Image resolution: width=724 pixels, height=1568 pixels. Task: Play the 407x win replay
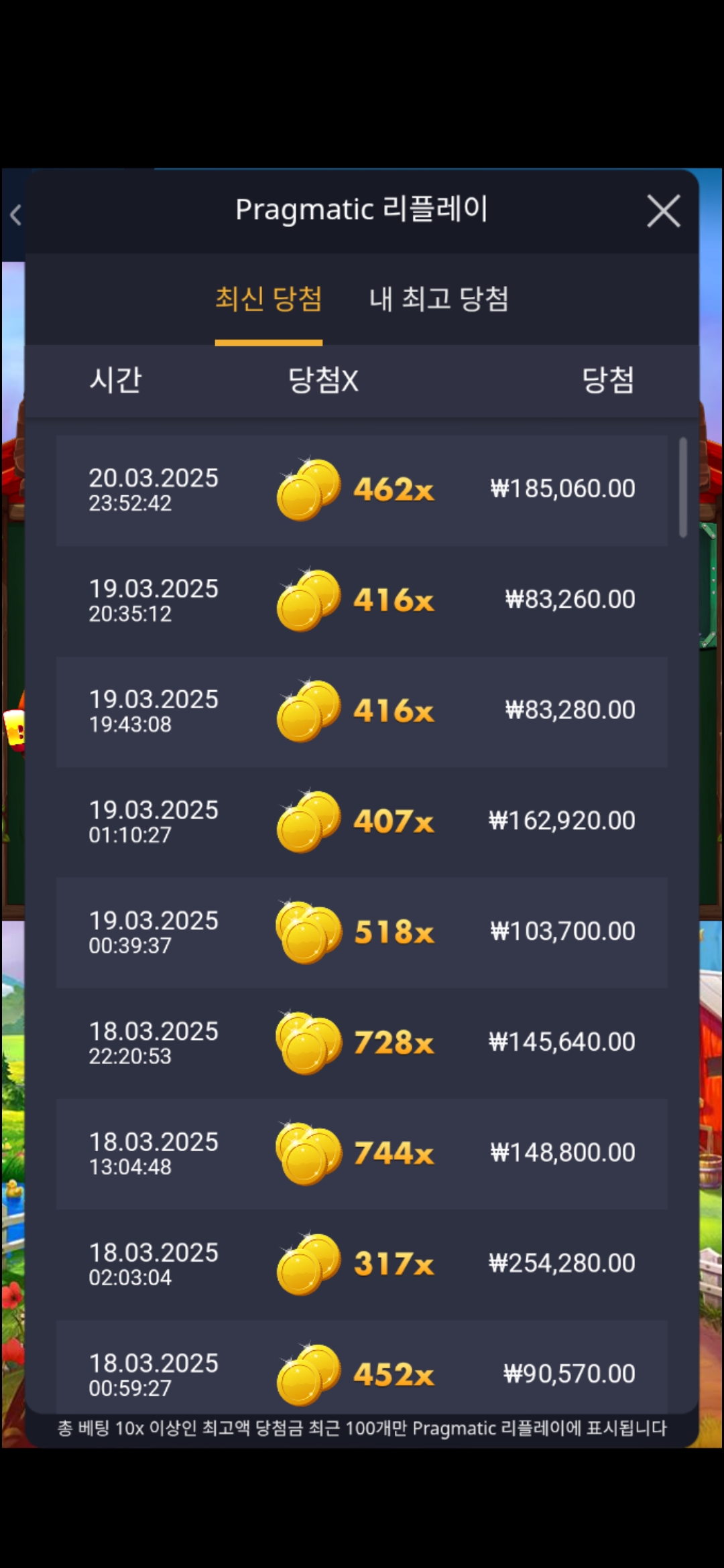coord(362,822)
